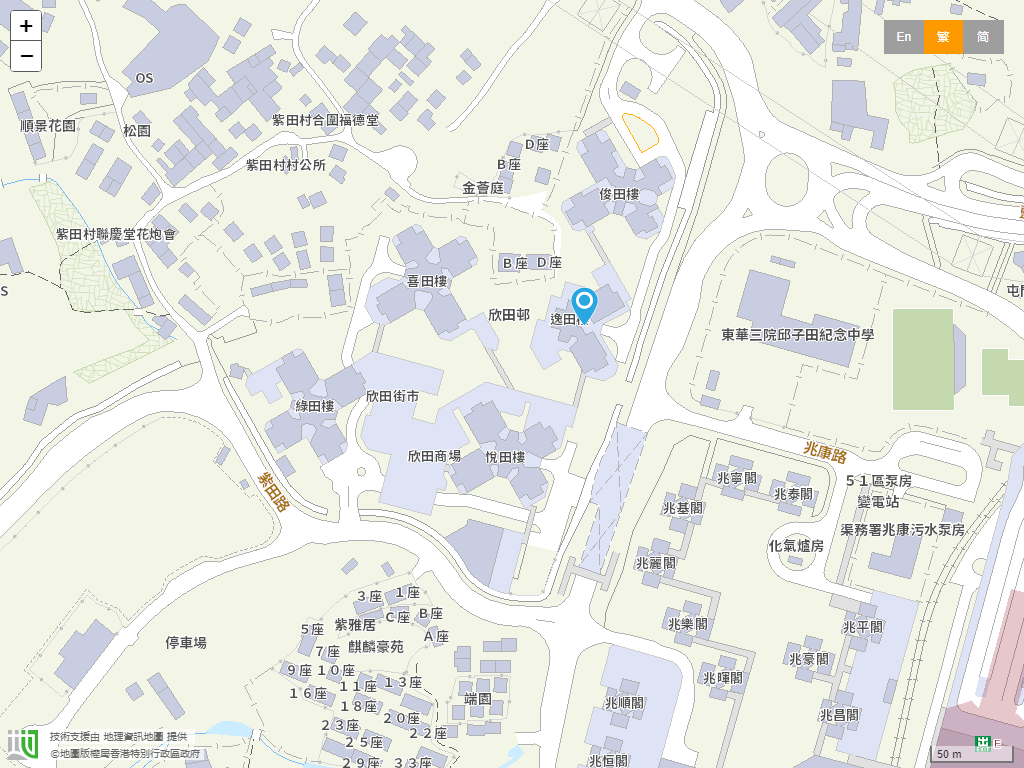Switch map language to English
Viewport: 1024px width, 768px height.
[x=903, y=37]
